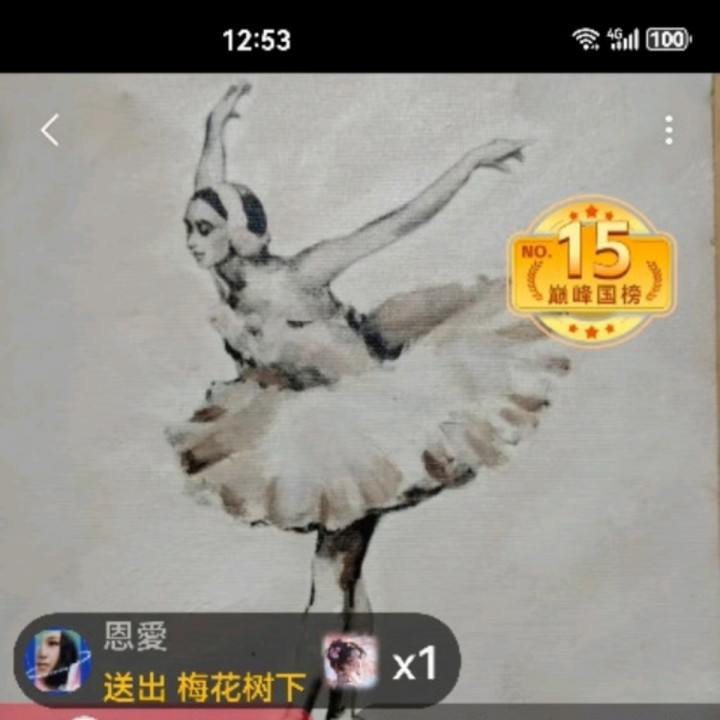Open the three-dot overflow menu
This screenshot has width=720, height=720.
tap(669, 130)
